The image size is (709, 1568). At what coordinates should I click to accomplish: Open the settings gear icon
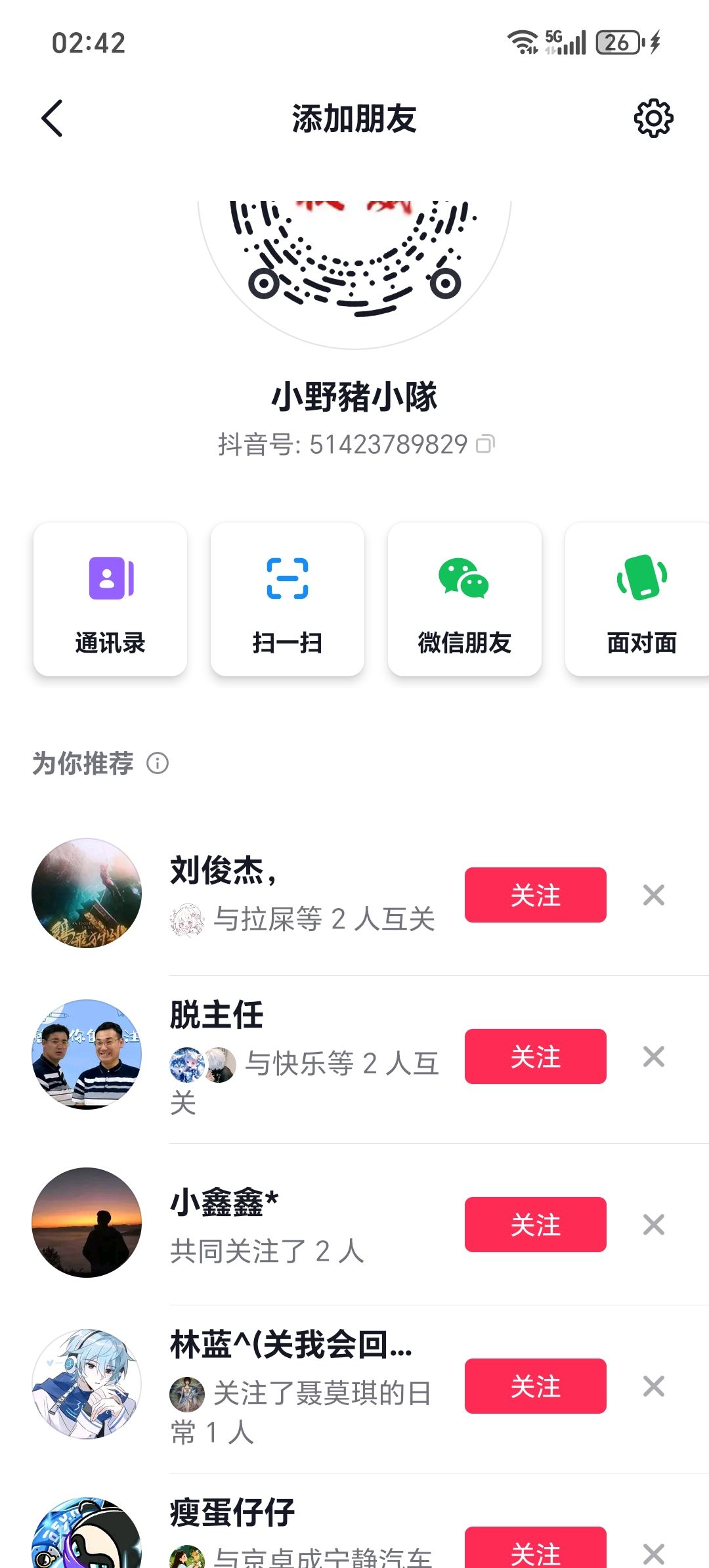click(653, 119)
